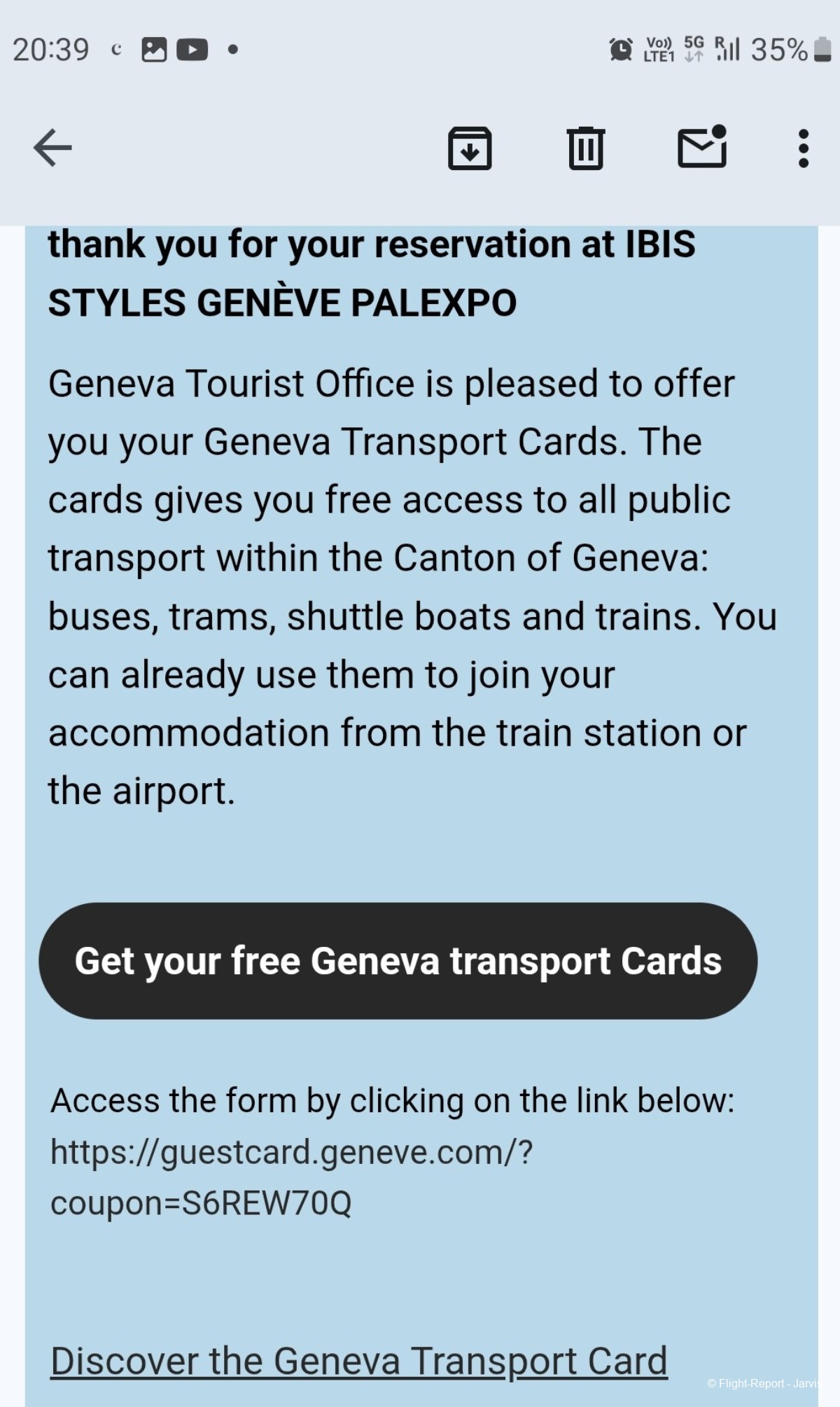The width and height of the screenshot is (840, 1407).
Task: Delete this email
Action: (585, 148)
